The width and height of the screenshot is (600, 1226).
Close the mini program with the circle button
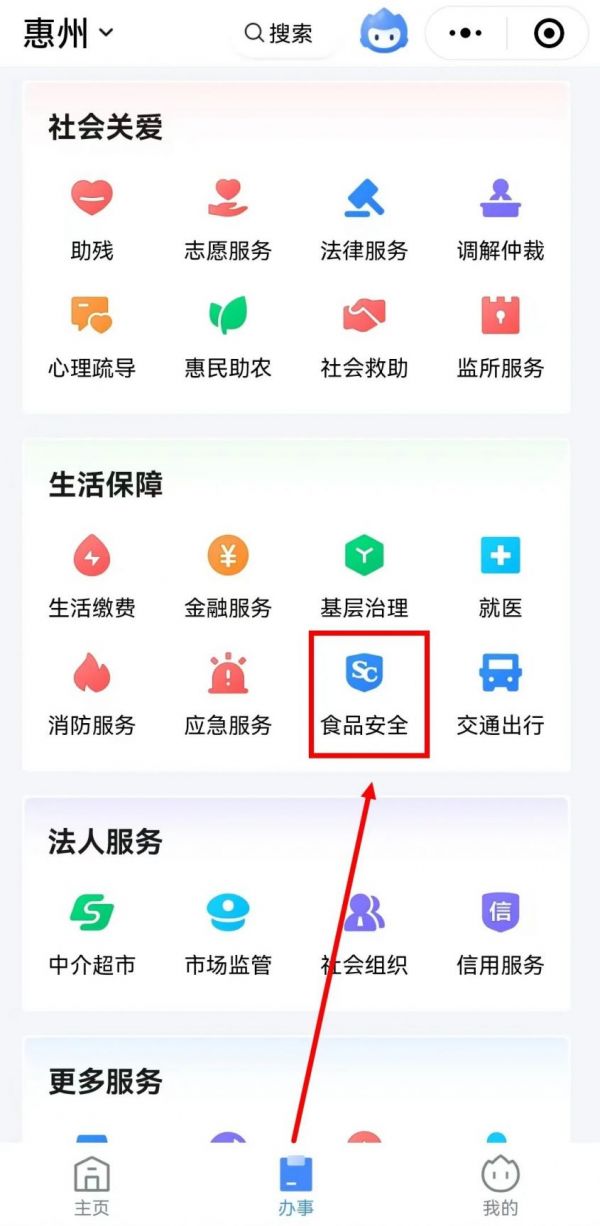549,33
